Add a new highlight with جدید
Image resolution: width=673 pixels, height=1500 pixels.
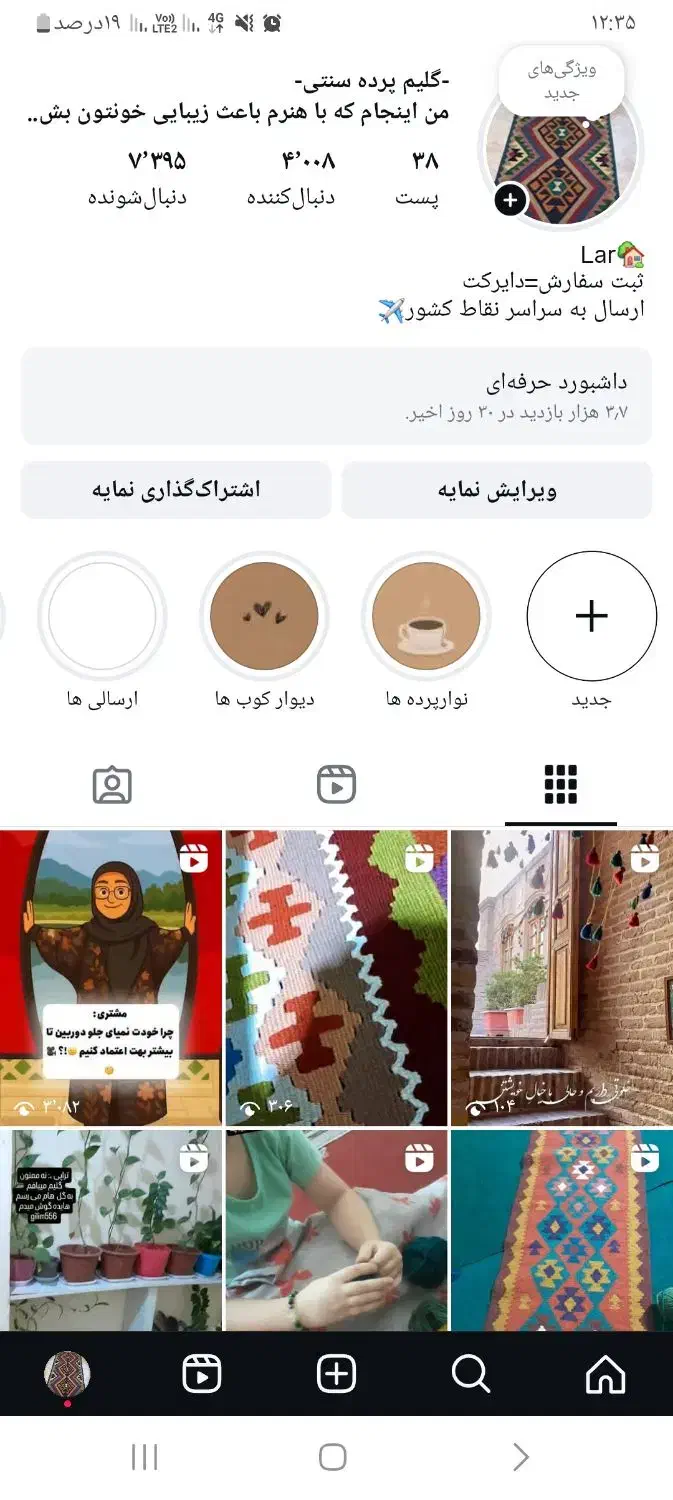click(x=591, y=616)
